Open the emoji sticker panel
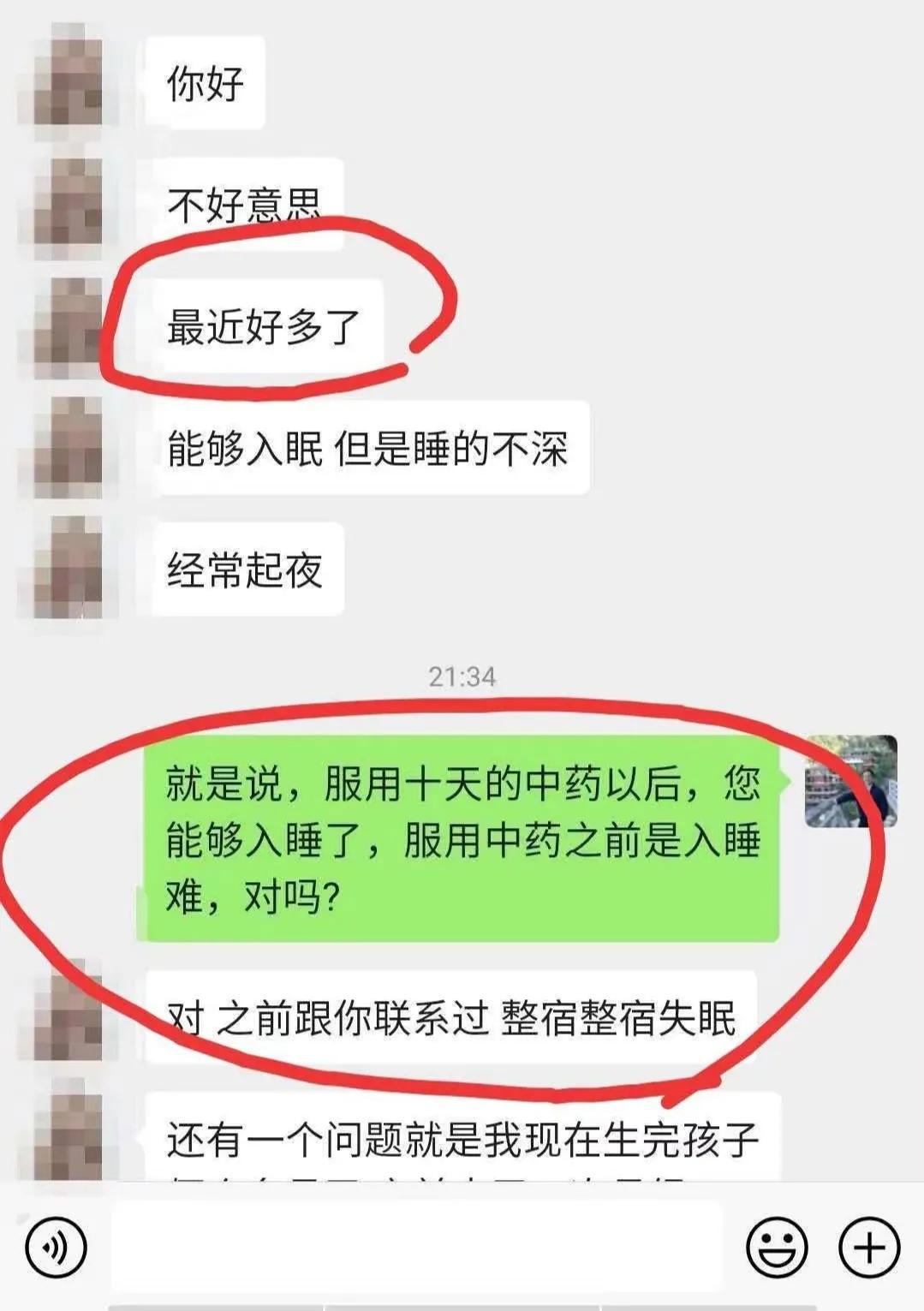The width and height of the screenshot is (924, 1311). (x=776, y=1248)
